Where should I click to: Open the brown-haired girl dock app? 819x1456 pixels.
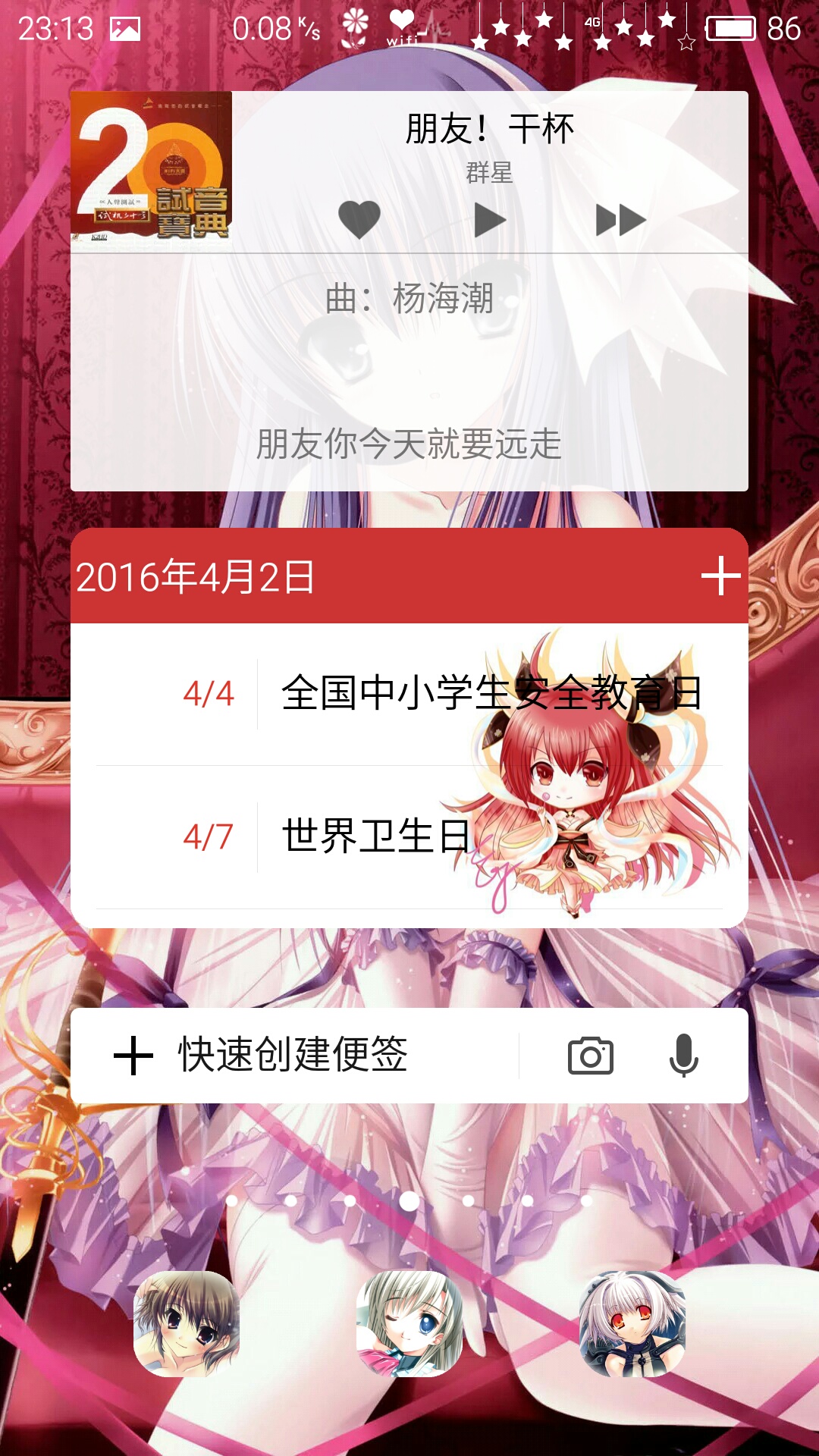click(187, 1324)
